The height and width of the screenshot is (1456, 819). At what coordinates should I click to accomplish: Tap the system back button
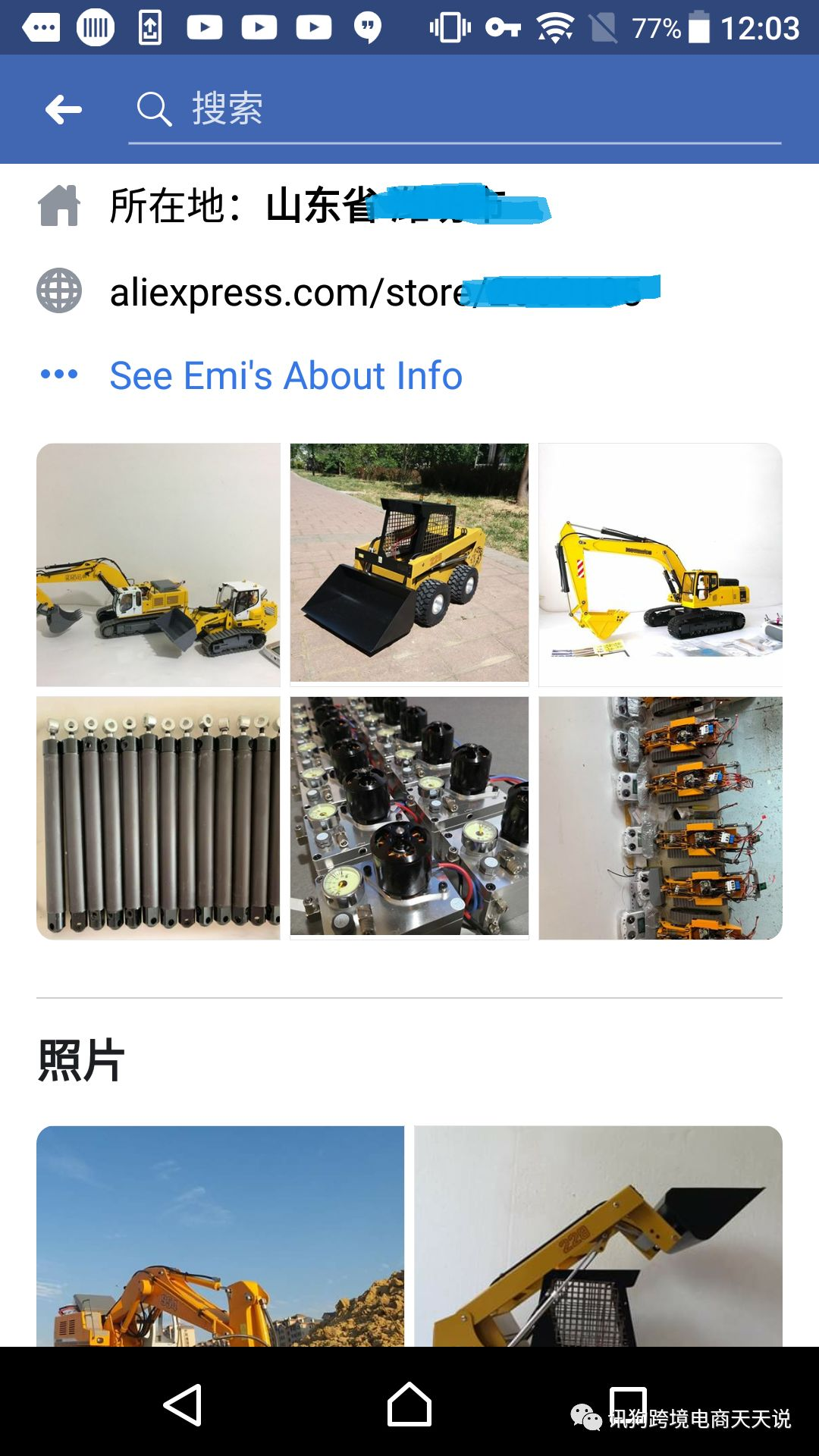183,1404
